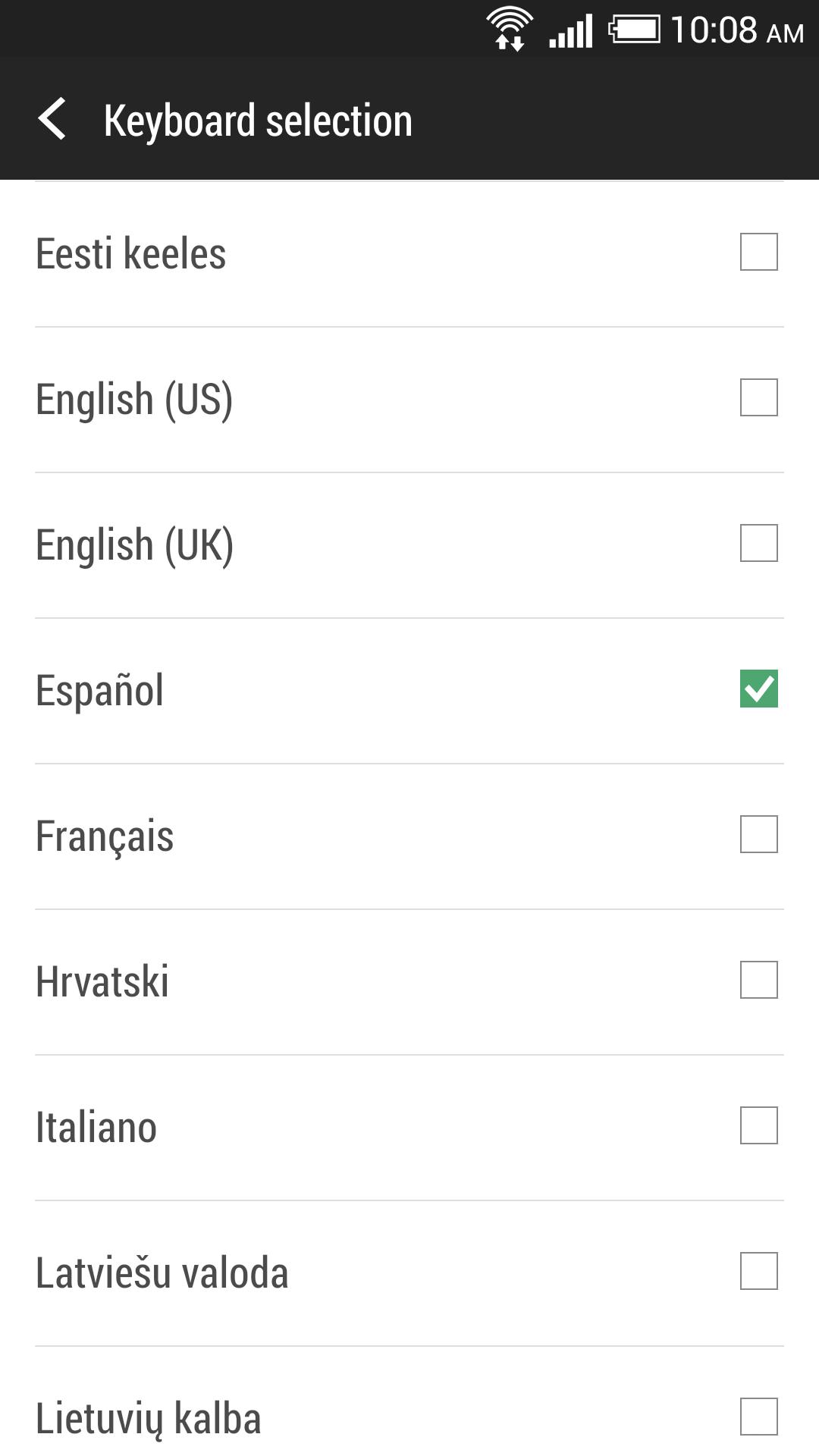The height and width of the screenshot is (1456, 819).
Task: Click the Keyboard selection title
Action: click(x=258, y=120)
